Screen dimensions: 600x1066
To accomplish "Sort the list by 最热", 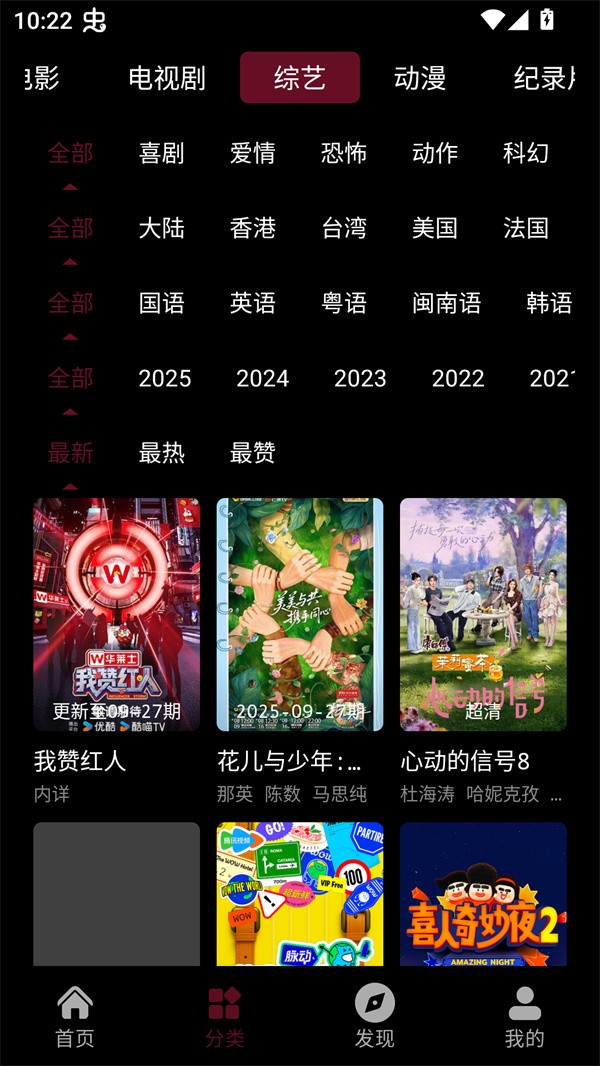I will (x=161, y=453).
